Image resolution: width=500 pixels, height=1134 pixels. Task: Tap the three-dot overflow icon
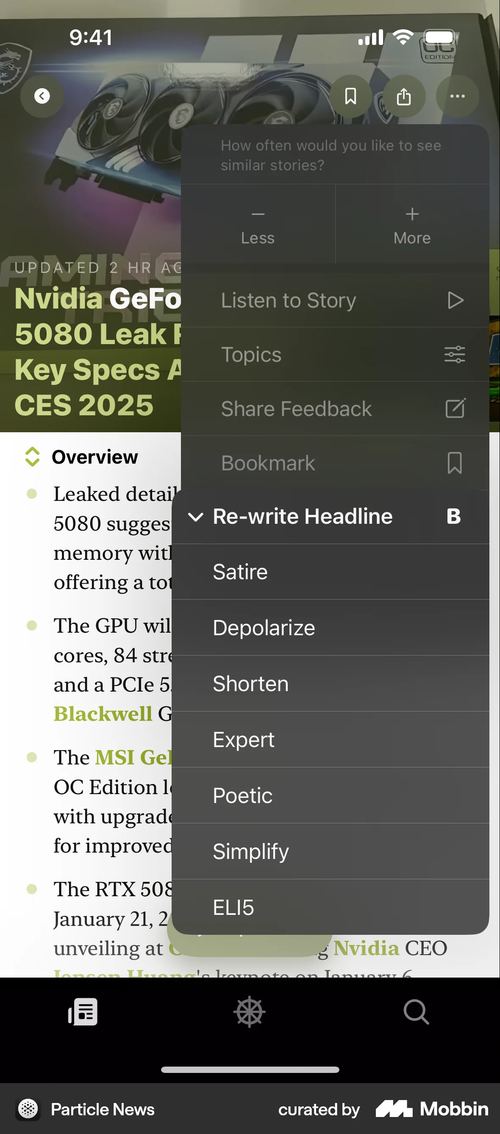click(457, 96)
